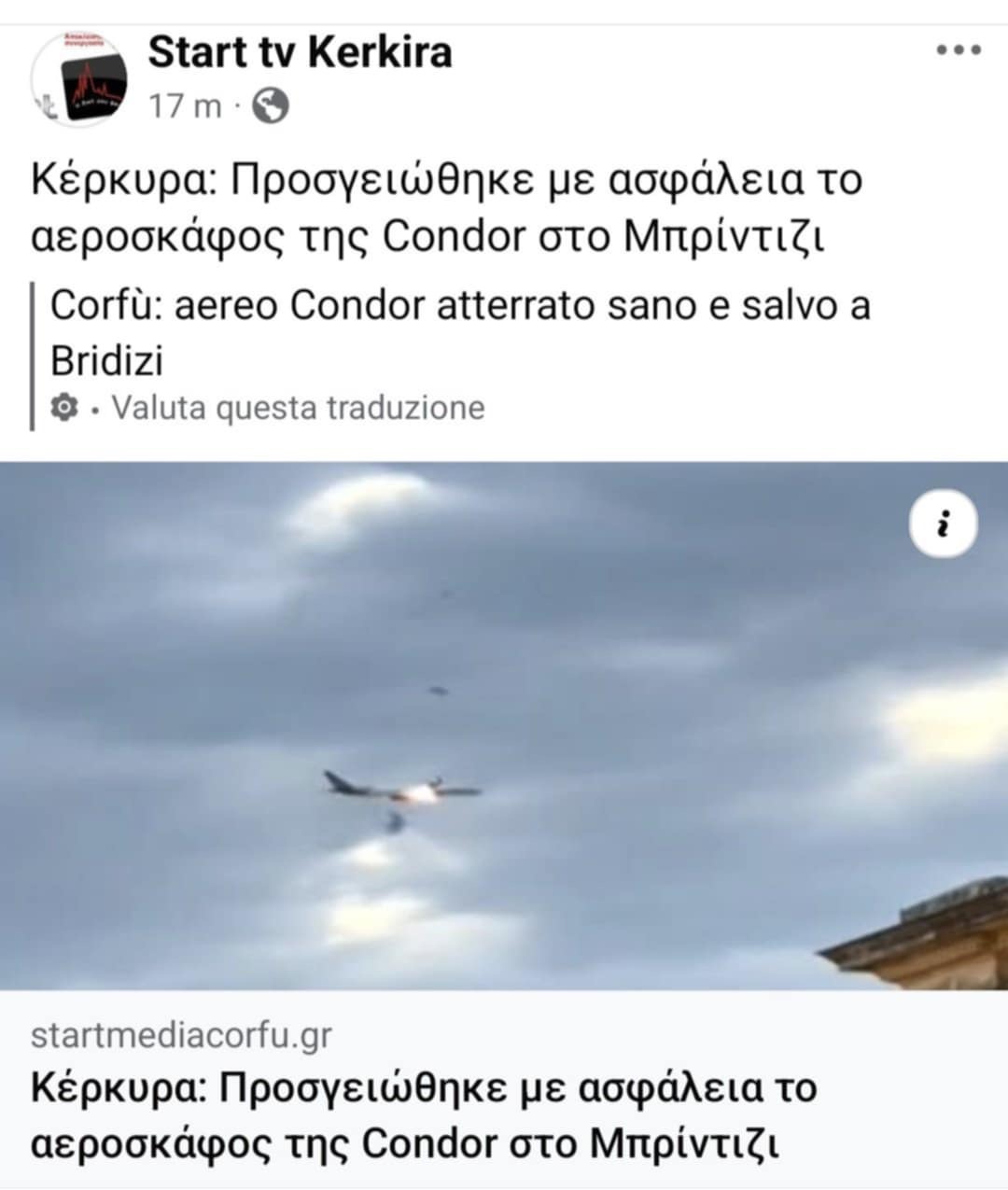Open Start tv Kerkira page name
The image size is (1008, 1190).
[x=300, y=52]
